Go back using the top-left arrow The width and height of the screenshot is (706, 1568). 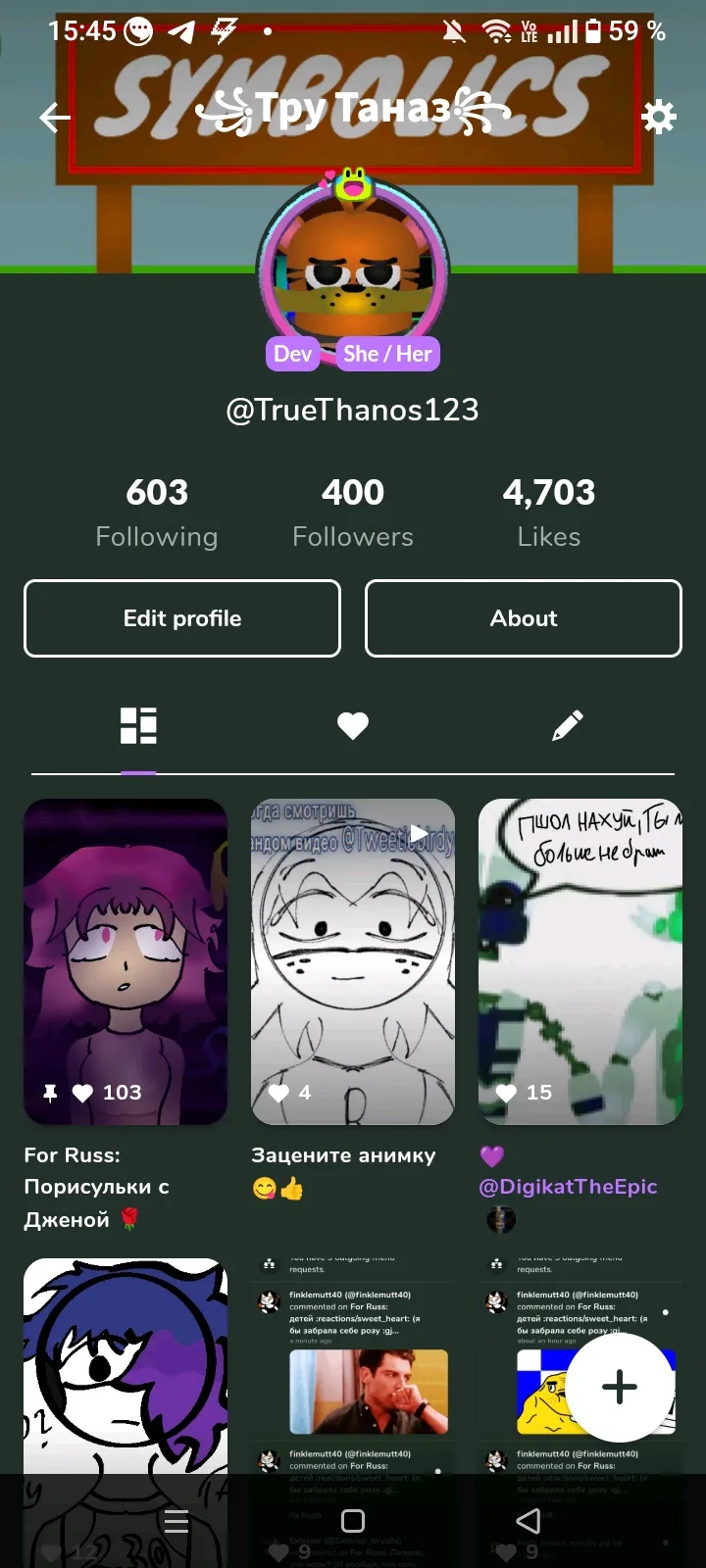pos(55,118)
